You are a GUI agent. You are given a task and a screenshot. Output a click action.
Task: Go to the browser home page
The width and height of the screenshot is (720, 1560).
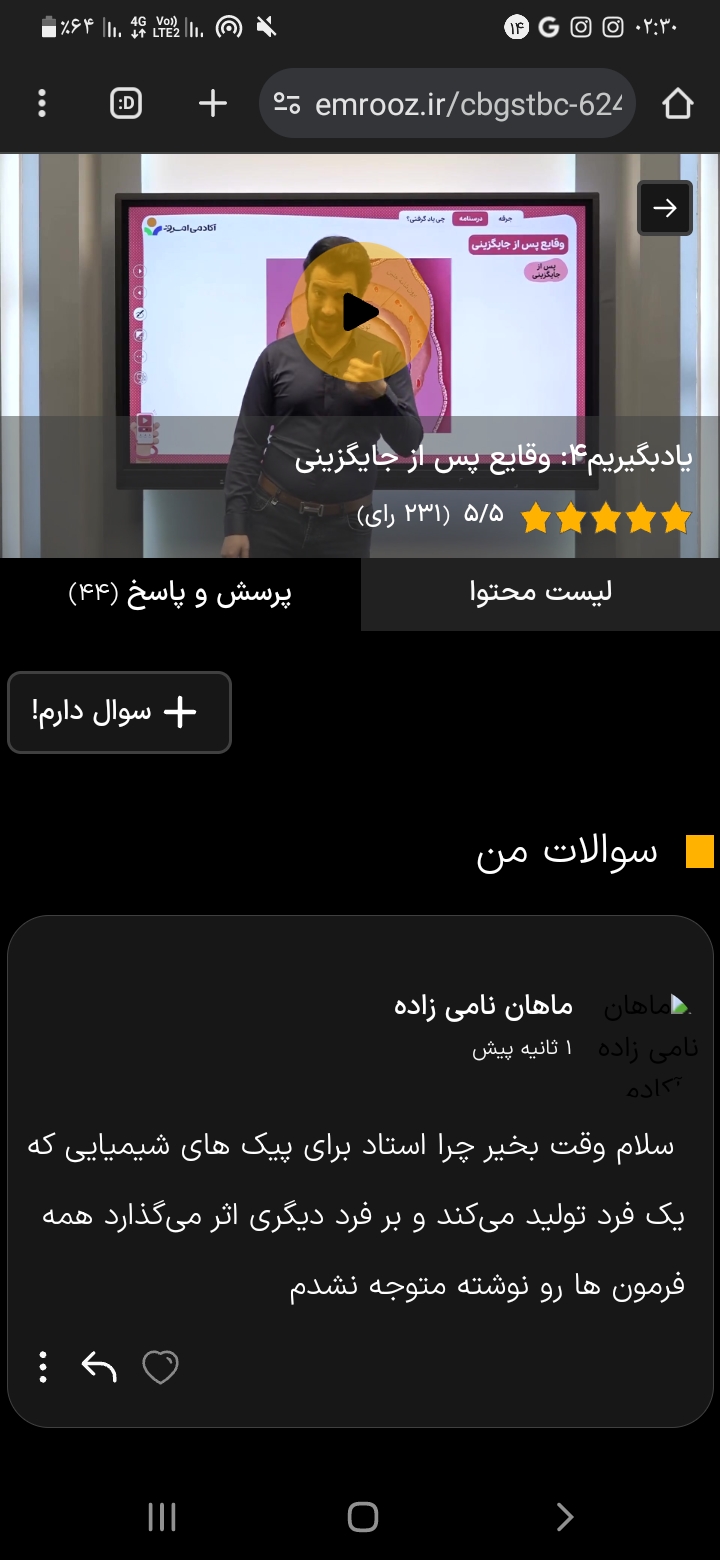click(677, 103)
